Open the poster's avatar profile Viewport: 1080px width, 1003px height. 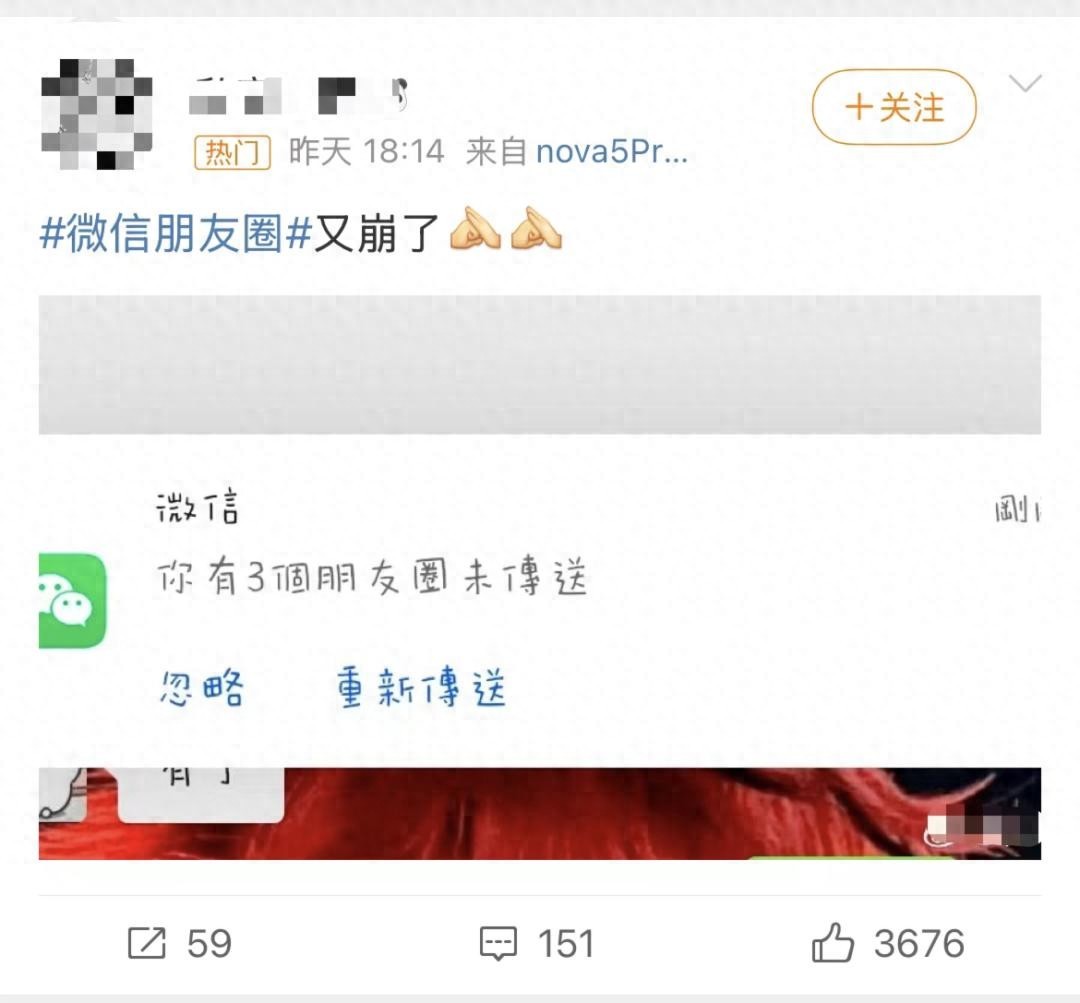[x=96, y=113]
